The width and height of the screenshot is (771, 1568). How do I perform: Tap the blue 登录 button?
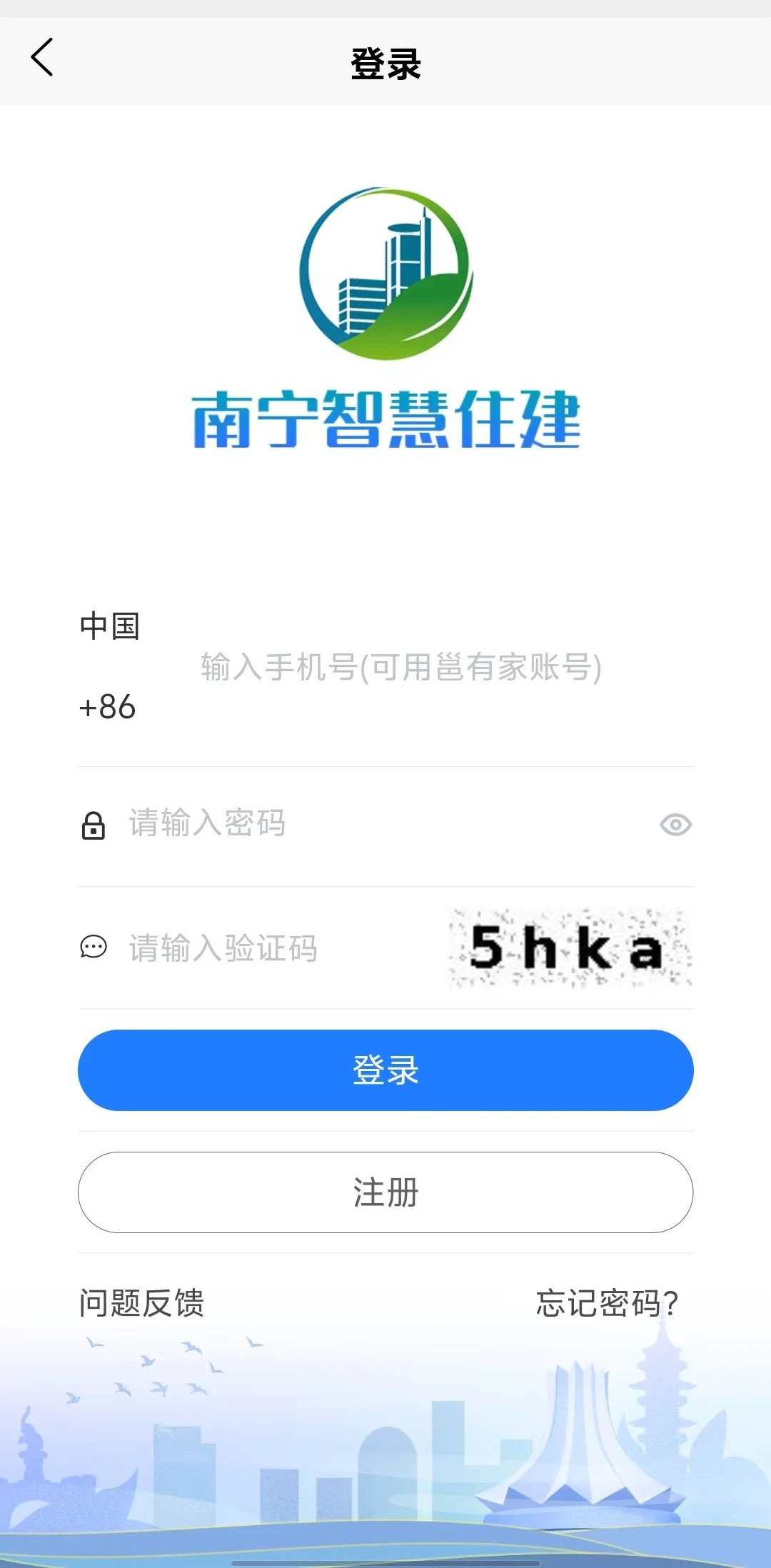coord(385,1070)
